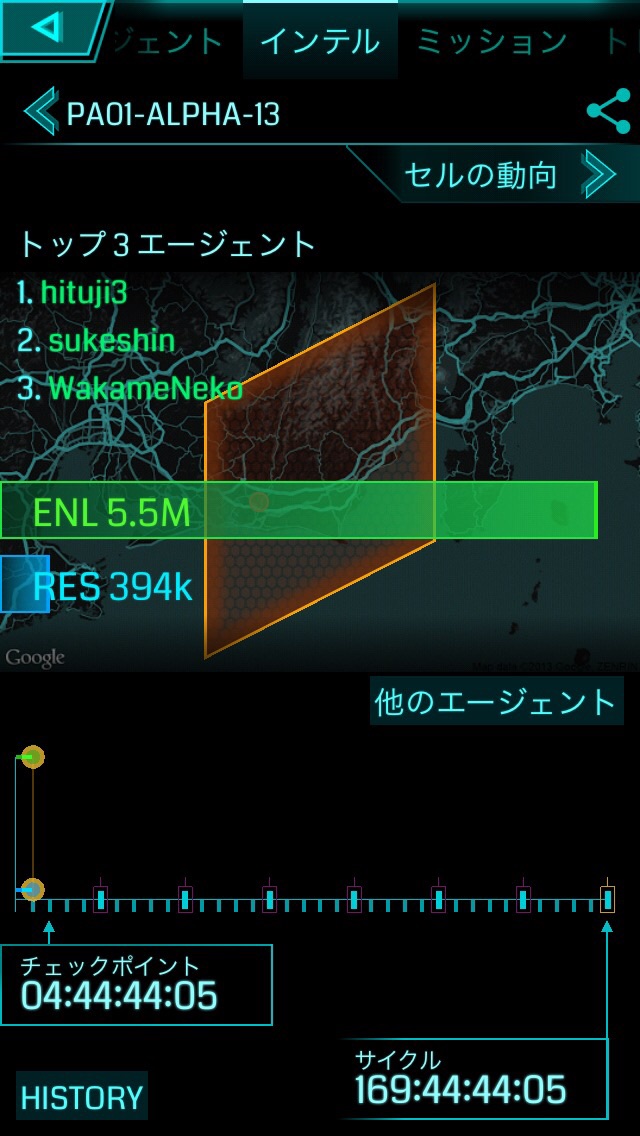Viewport: 640px width, 1136px height.
Task: Share the PA01-ALPHA-13 cell scores
Action: point(608,113)
